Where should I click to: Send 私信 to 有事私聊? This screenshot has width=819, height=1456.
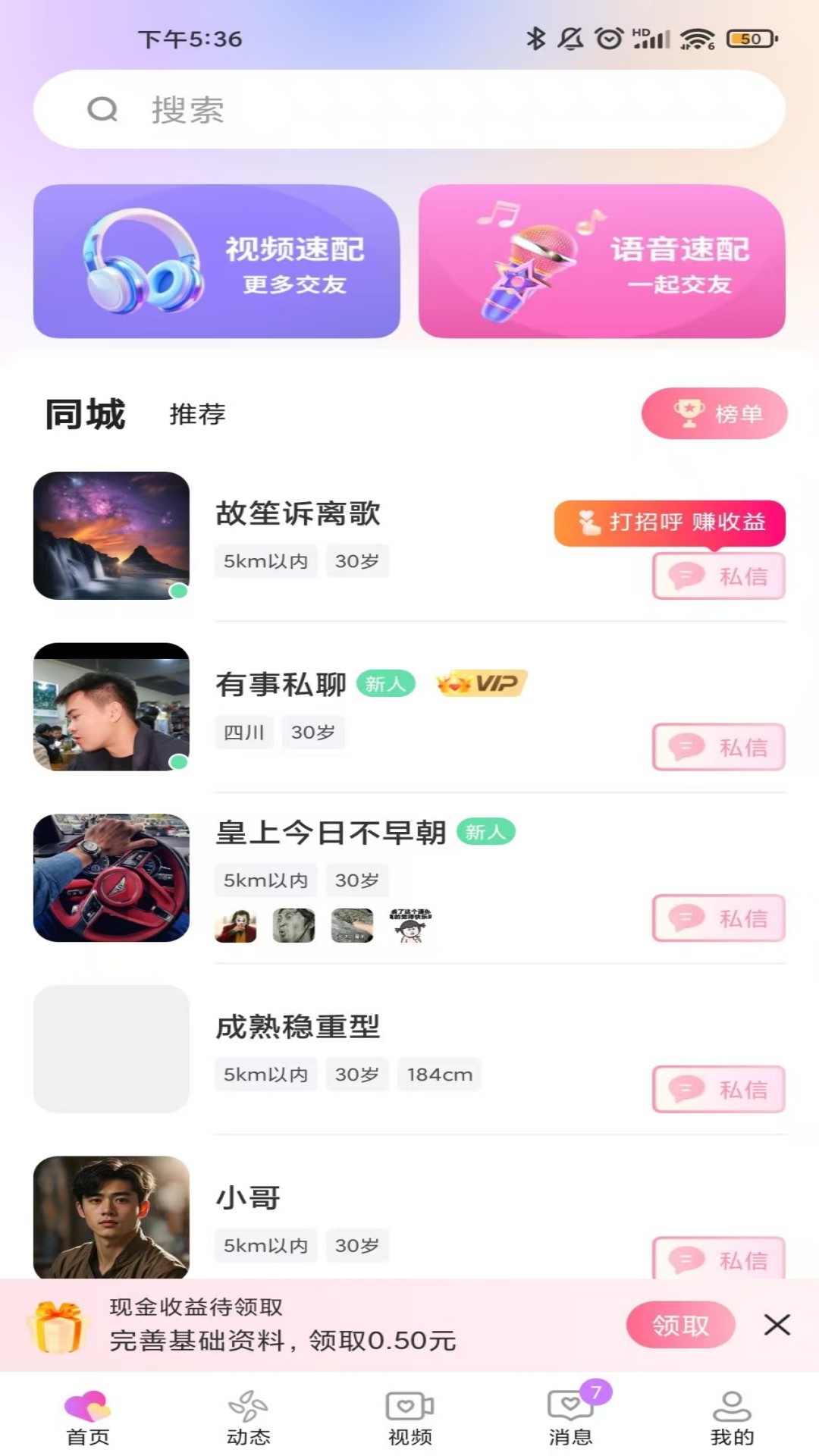click(x=717, y=747)
